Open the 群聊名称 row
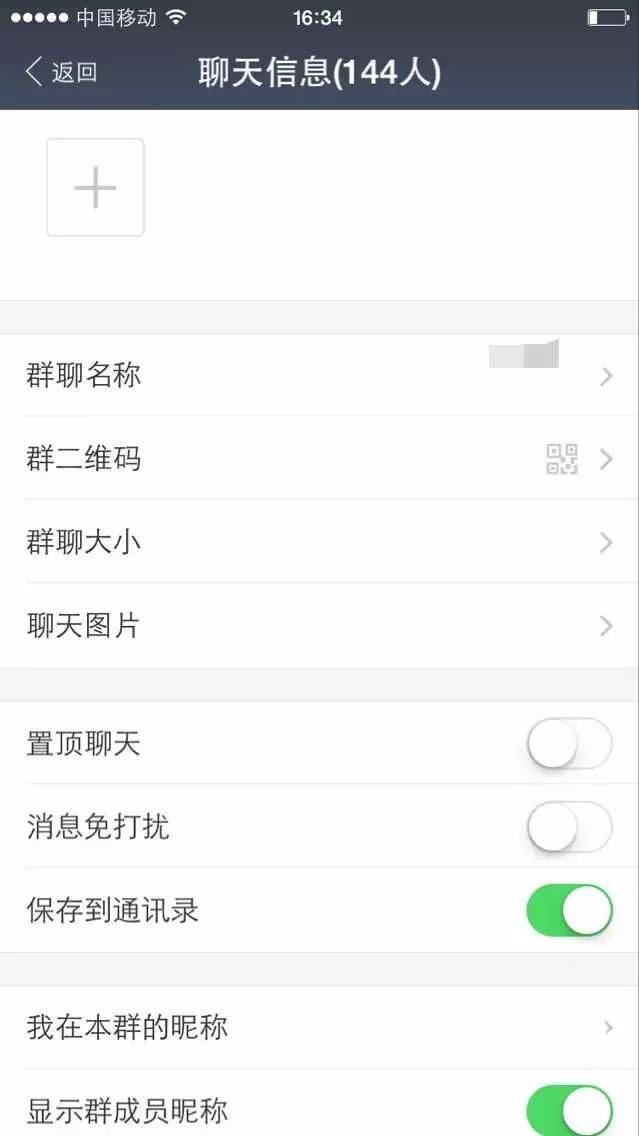Screen dimensions: 639x1136 (319, 376)
